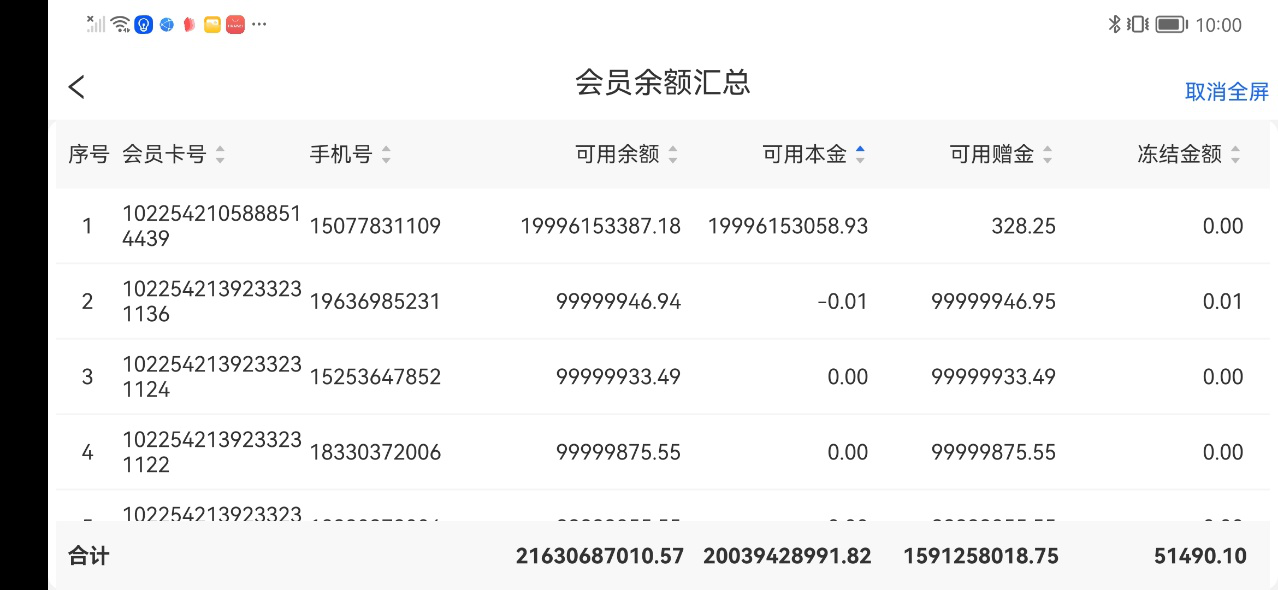Image resolution: width=1278 pixels, height=590 pixels.
Task: Sort by 手机号 column
Action: pyautogui.click(x=350, y=154)
